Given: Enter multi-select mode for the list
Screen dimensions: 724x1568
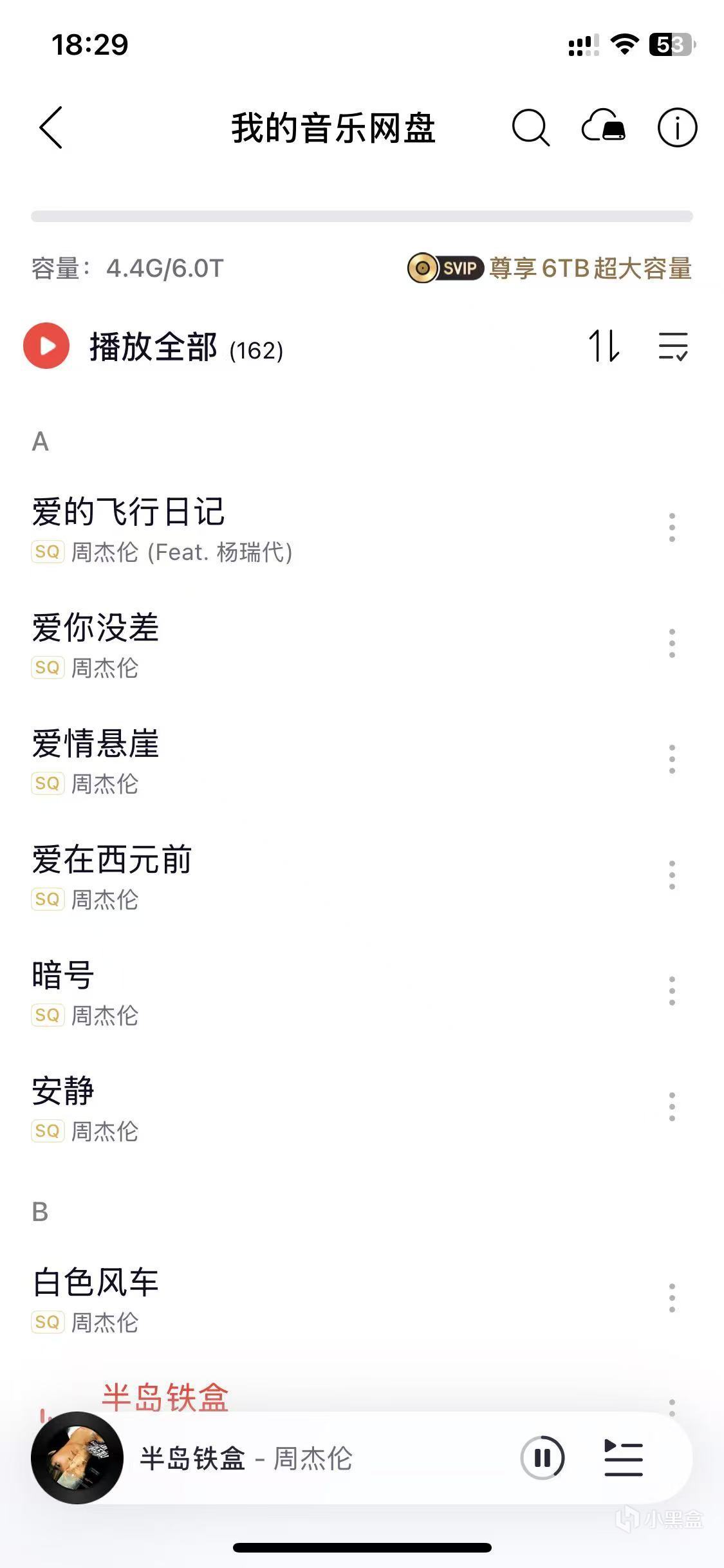Looking at the screenshot, I should click(673, 346).
